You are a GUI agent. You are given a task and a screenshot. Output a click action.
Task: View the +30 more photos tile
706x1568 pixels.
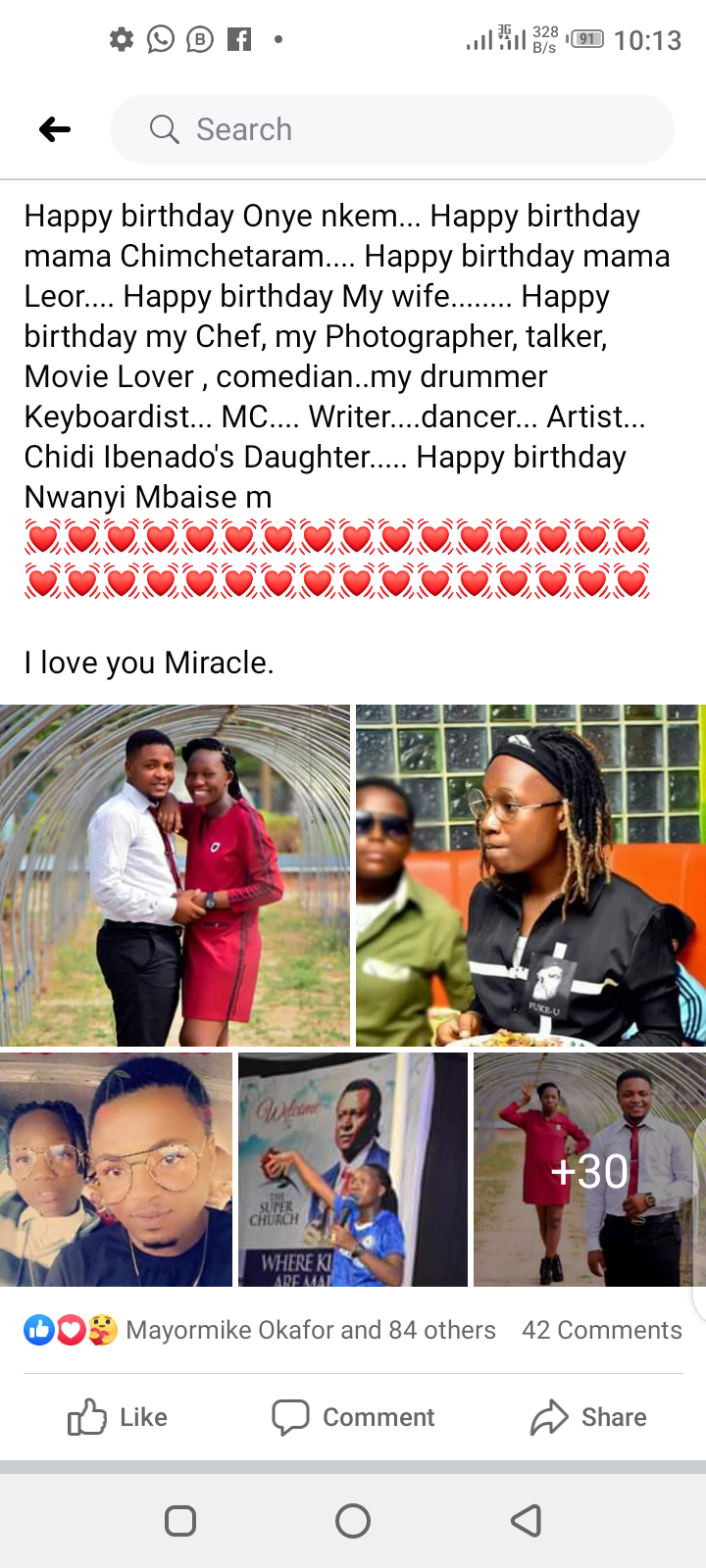pyautogui.click(x=589, y=1169)
